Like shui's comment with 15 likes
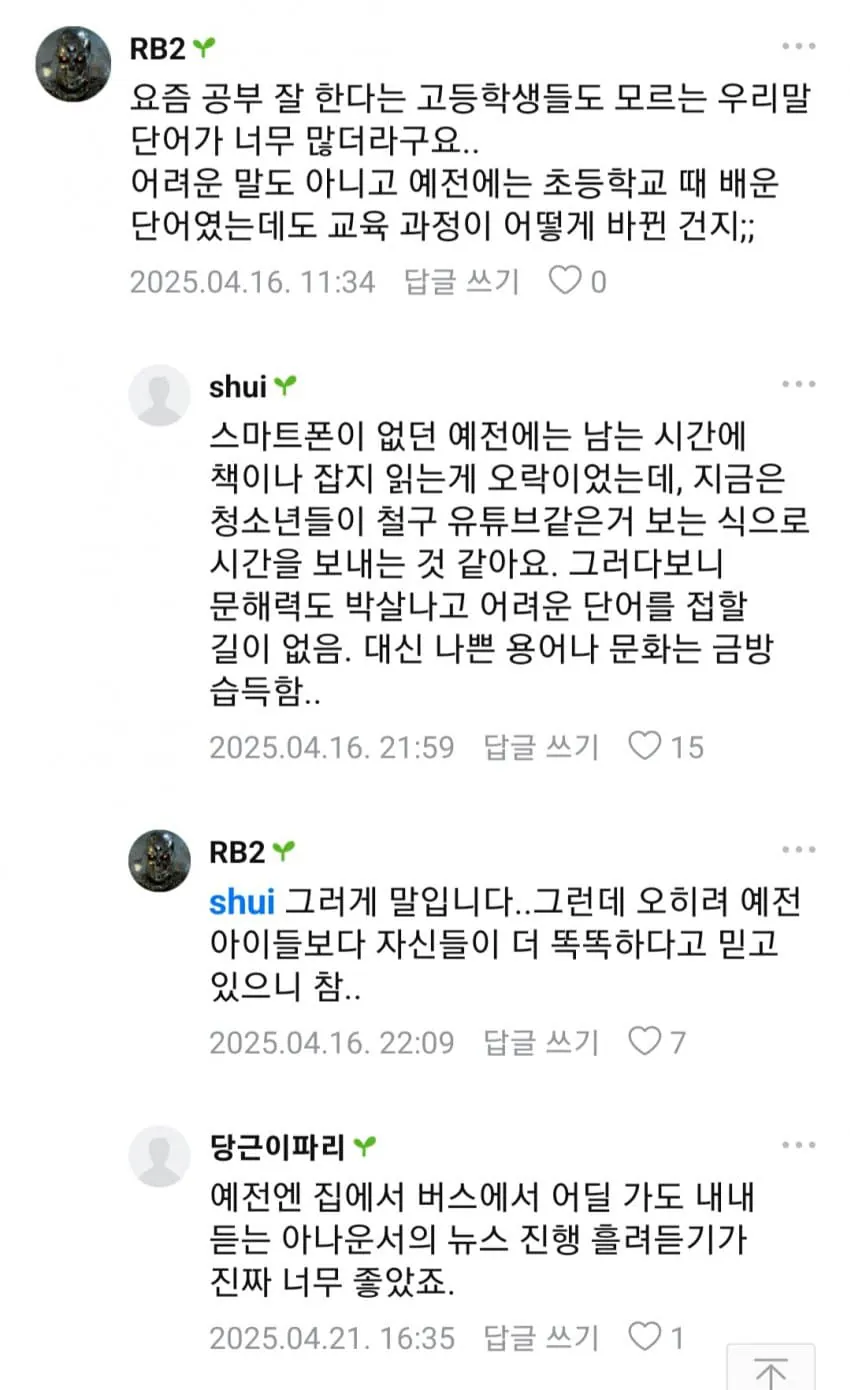 [645, 746]
